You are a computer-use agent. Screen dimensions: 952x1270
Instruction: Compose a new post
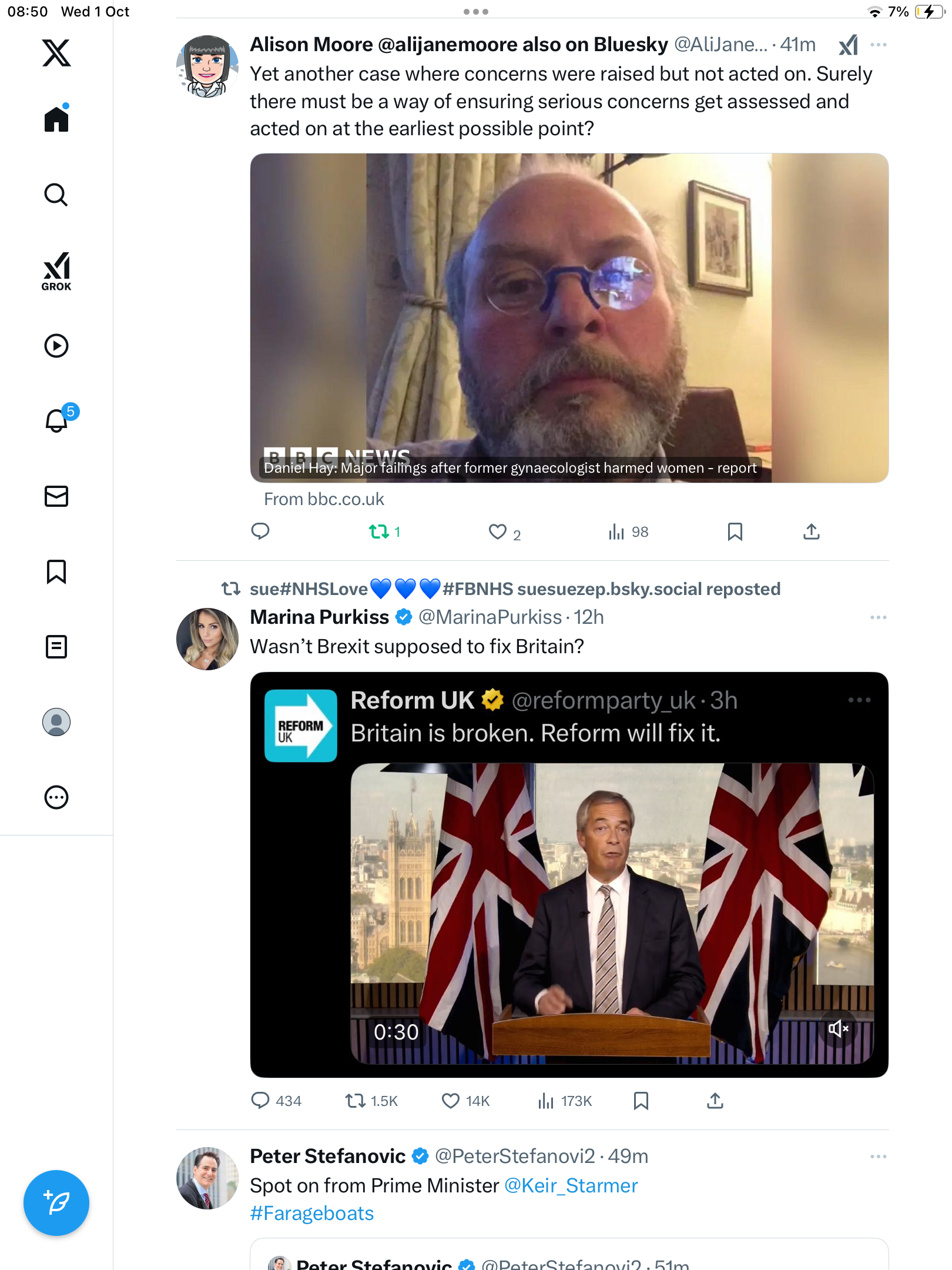(56, 1203)
